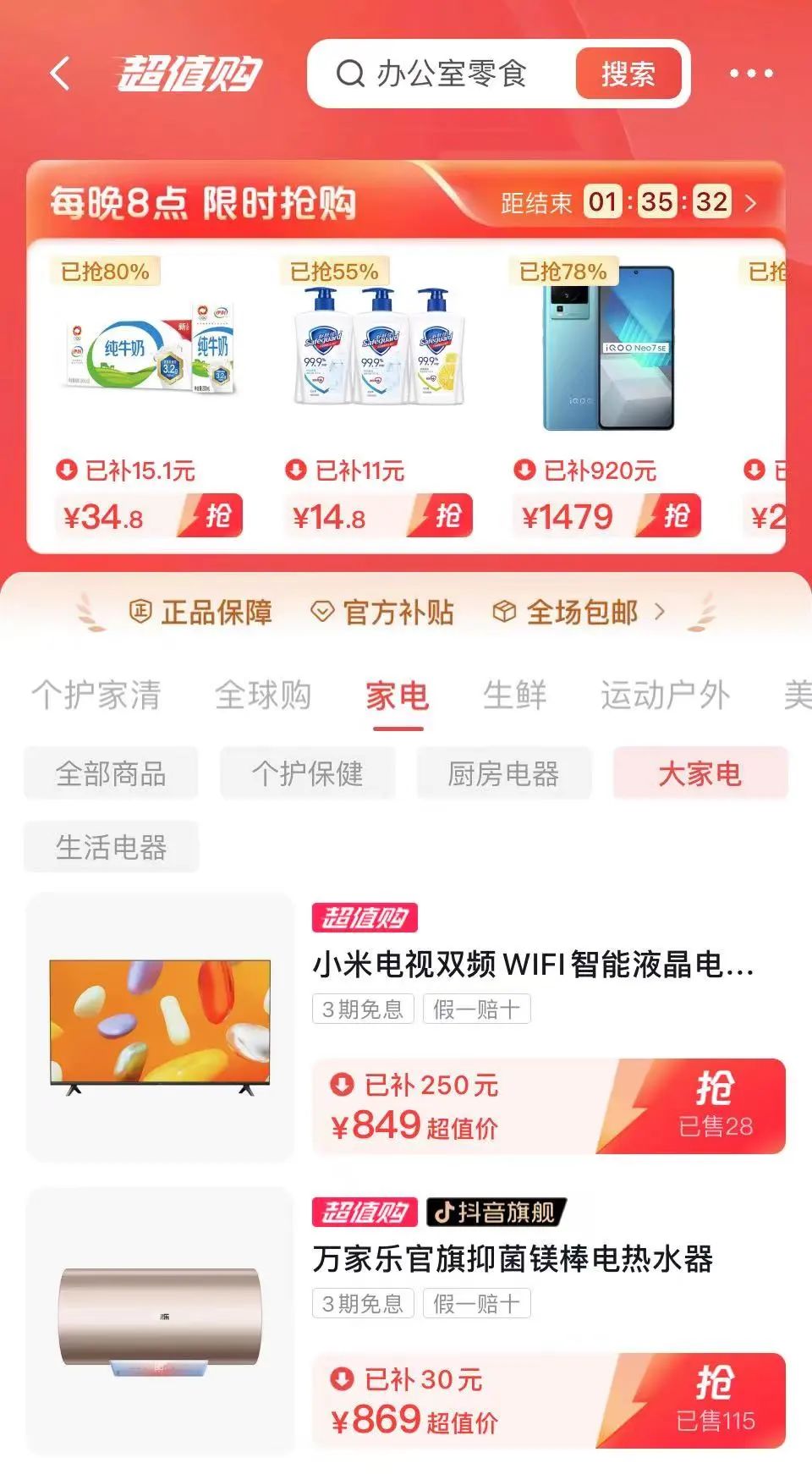Viewport: 812px width, 1474px height.
Task: Select the 全部商品 filter chip
Action: point(111,773)
